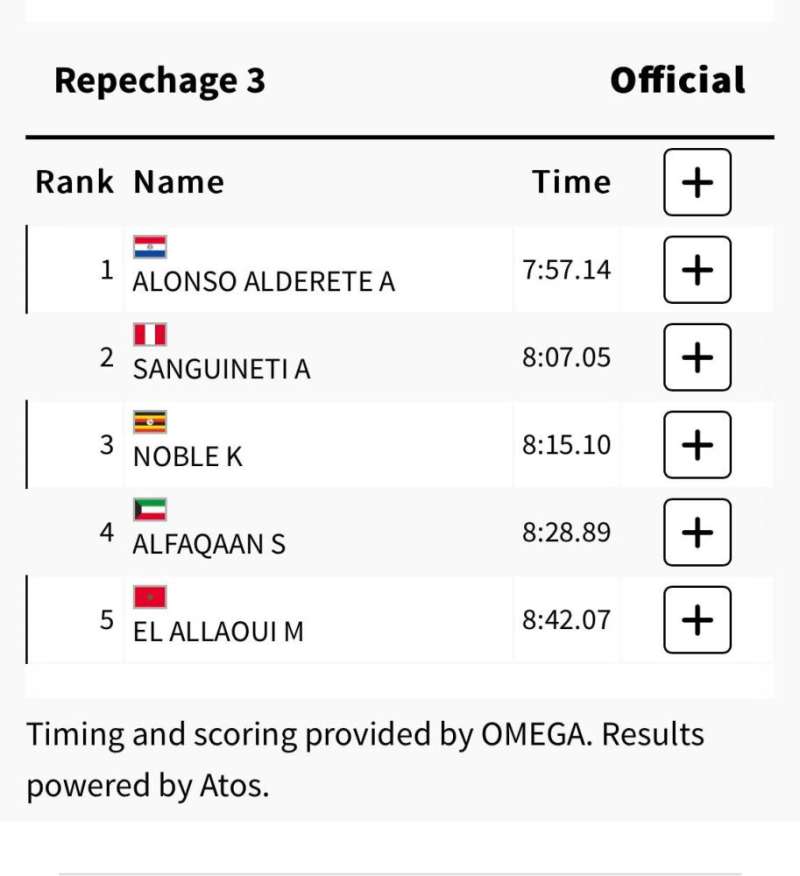Expand details for EL ALLAOUI M

[697, 620]
